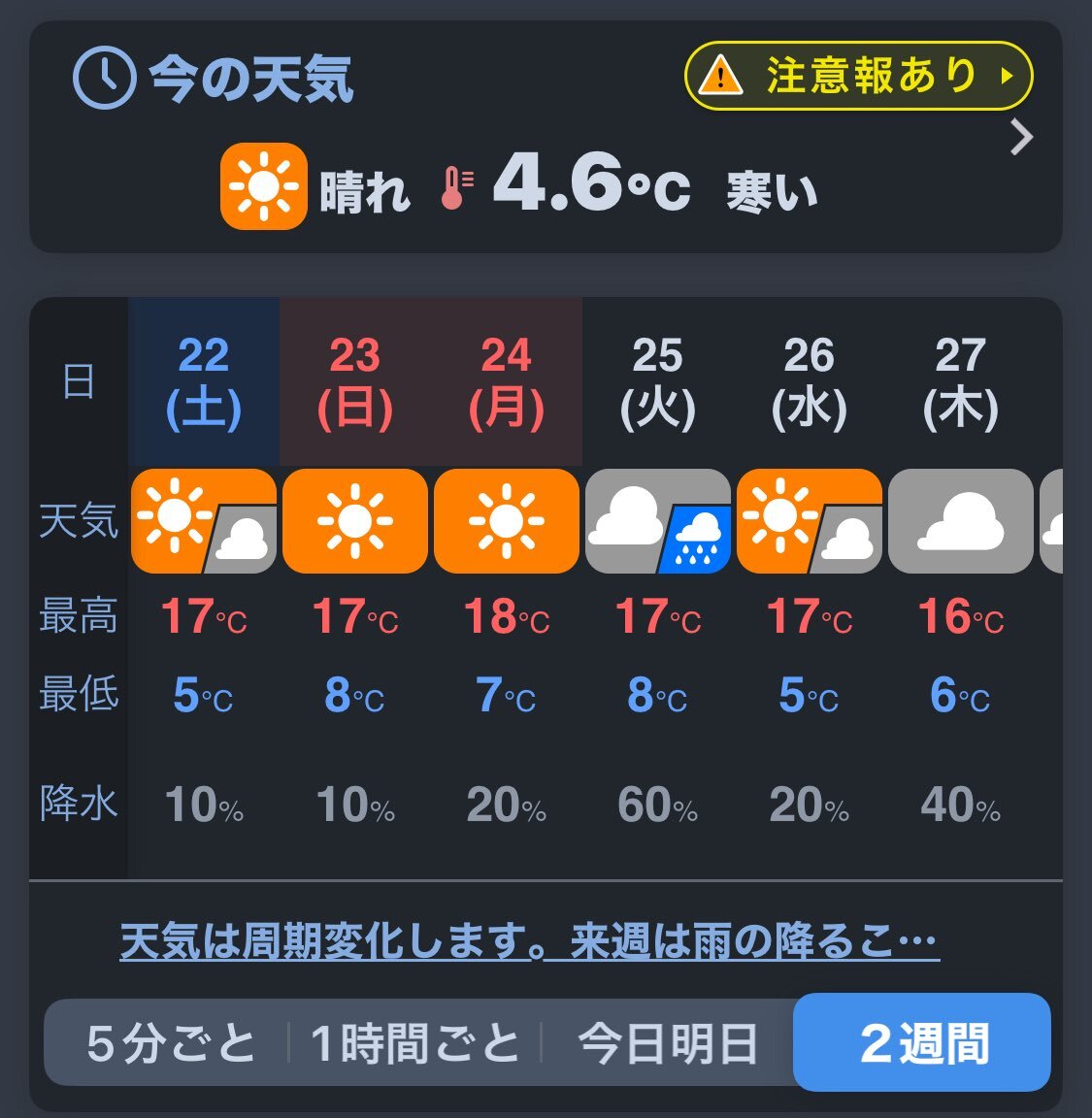Open current weather details via the chevron
This screenshot has width=1092, height=1118.
tap(1021, 138)
